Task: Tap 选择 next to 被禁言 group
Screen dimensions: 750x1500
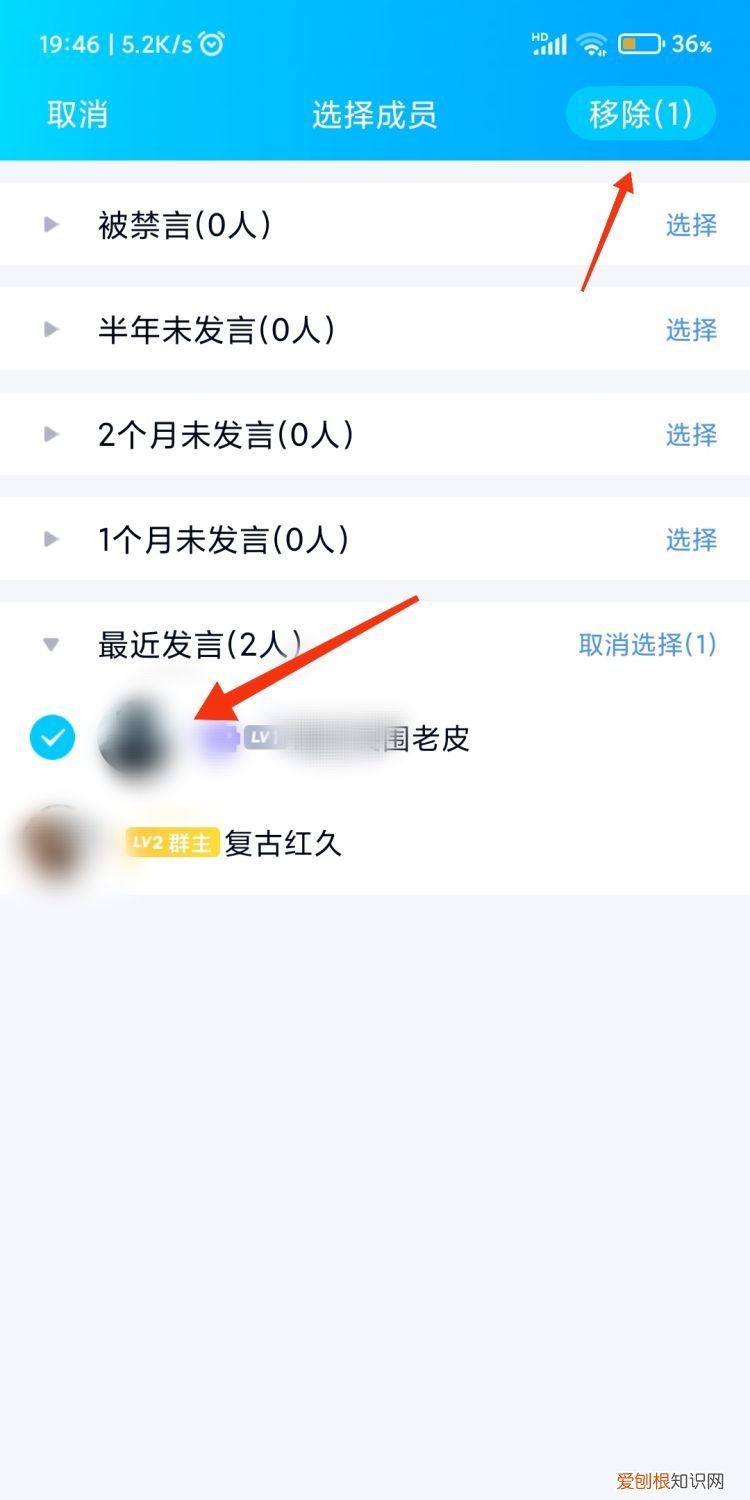Action: tap(691, 224)
